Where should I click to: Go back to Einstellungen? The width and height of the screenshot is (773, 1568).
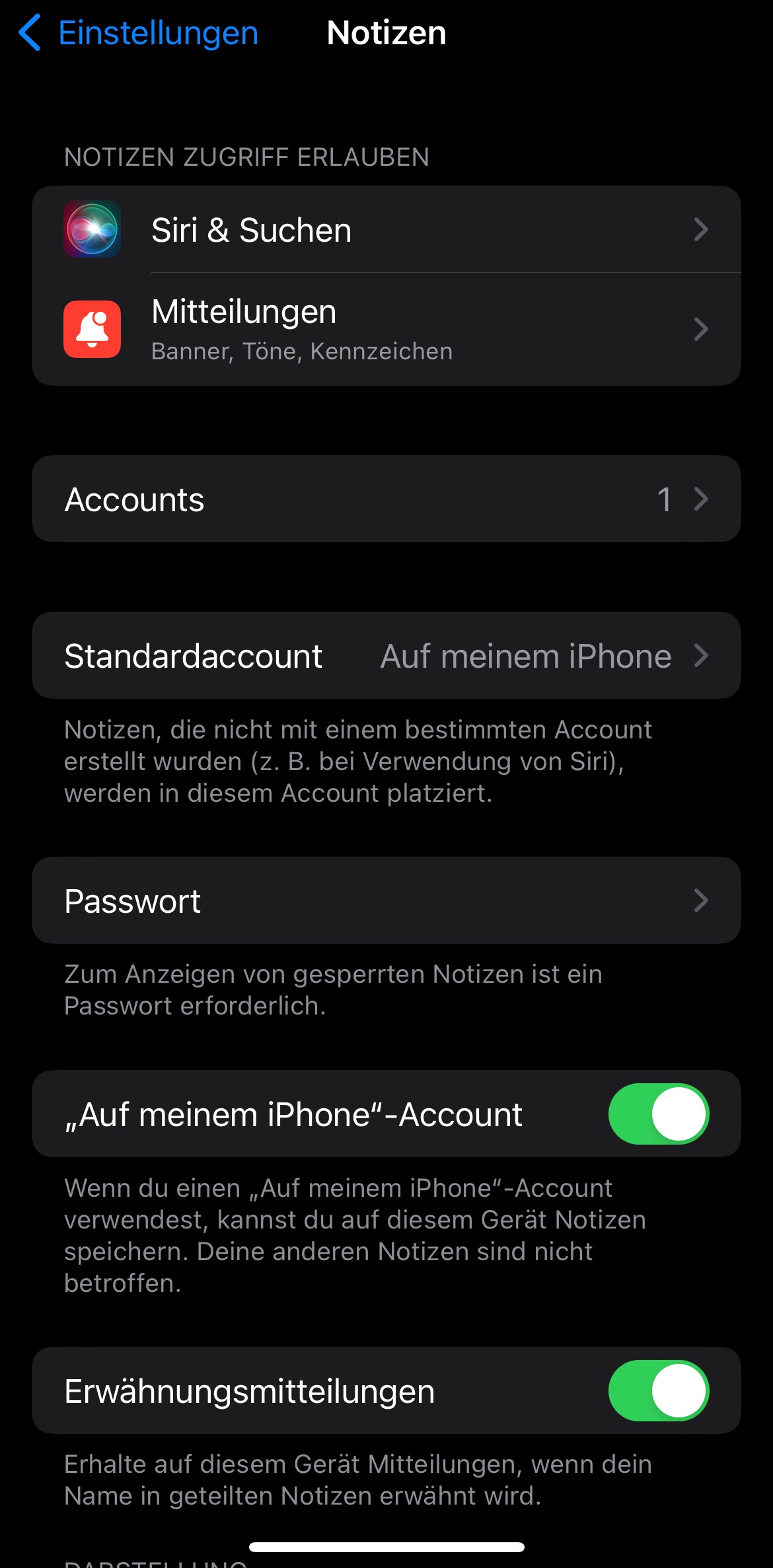click(137, 33)
